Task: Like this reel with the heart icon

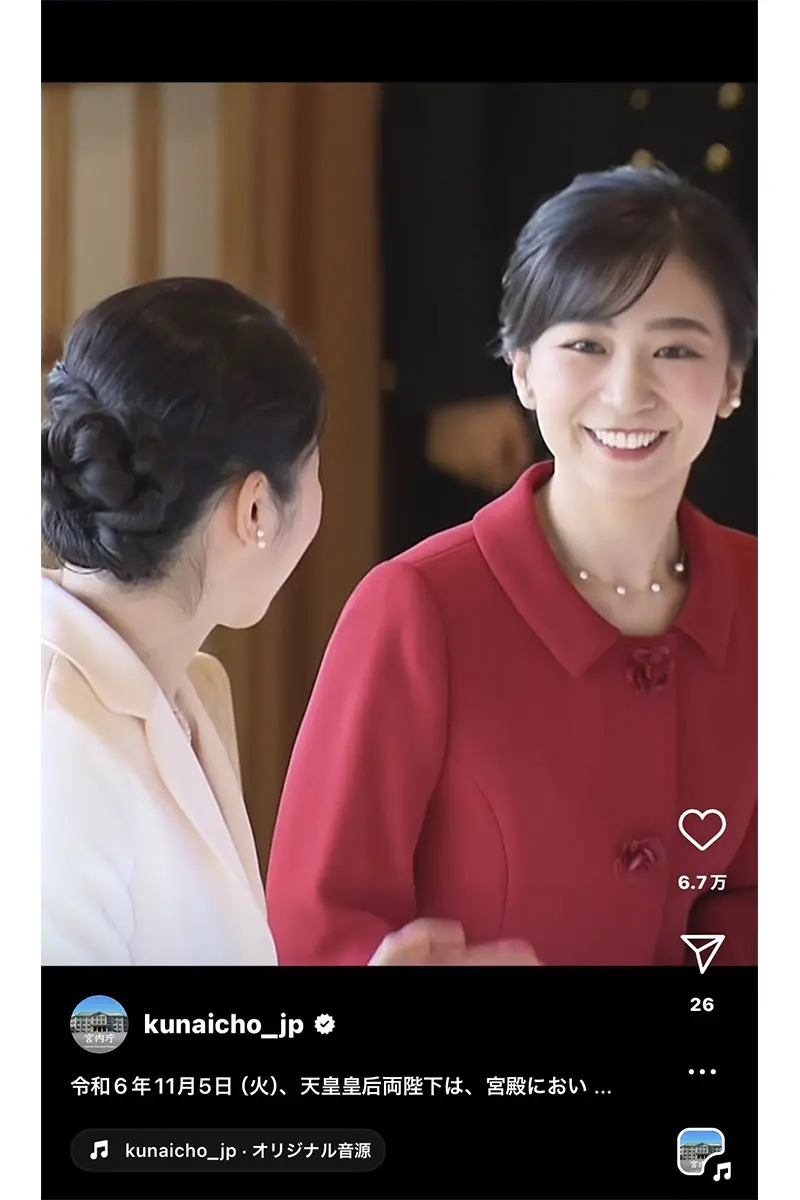Action: coord(701,829)
